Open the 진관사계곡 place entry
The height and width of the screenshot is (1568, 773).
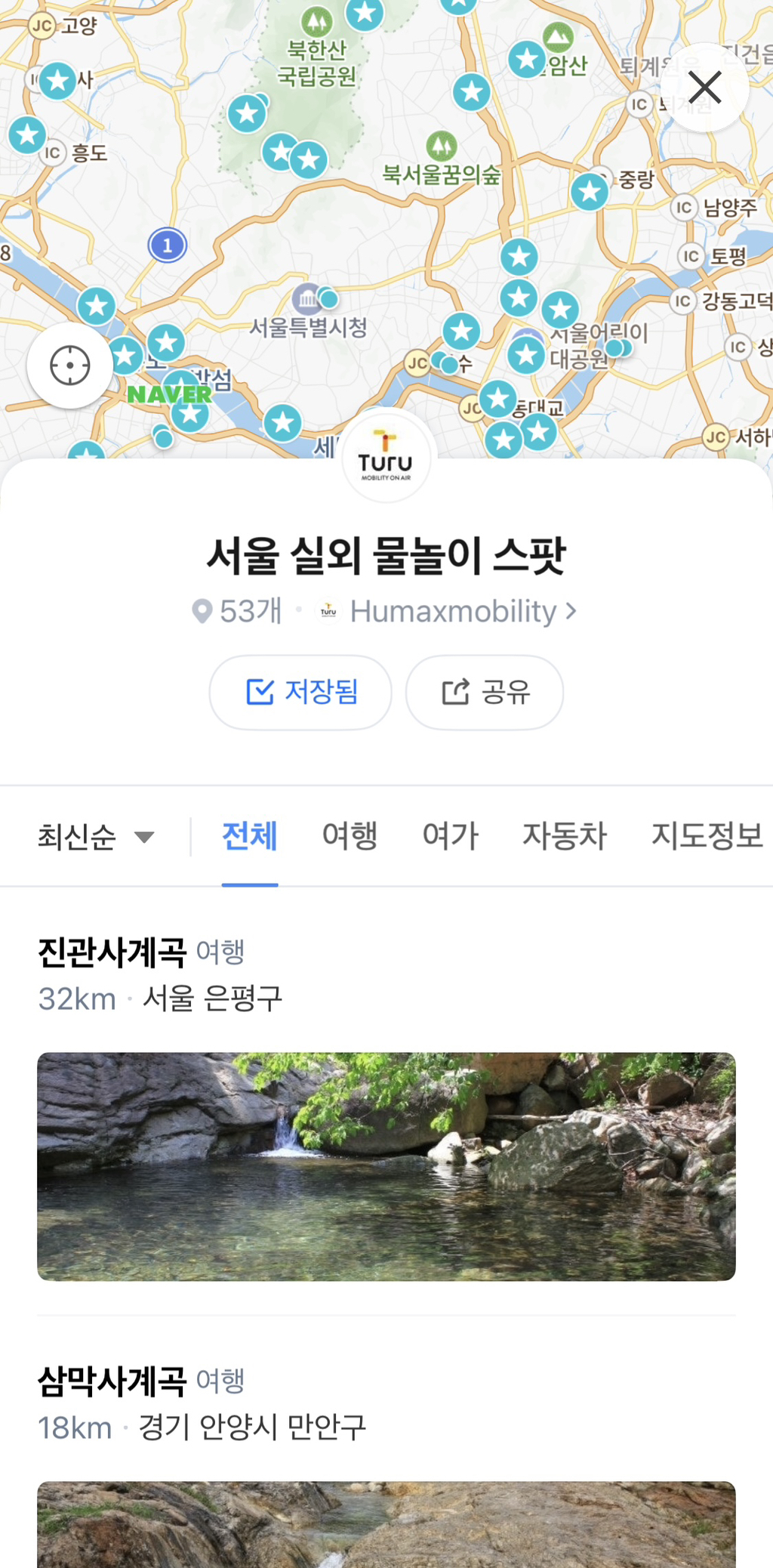[x=112, y=952]
